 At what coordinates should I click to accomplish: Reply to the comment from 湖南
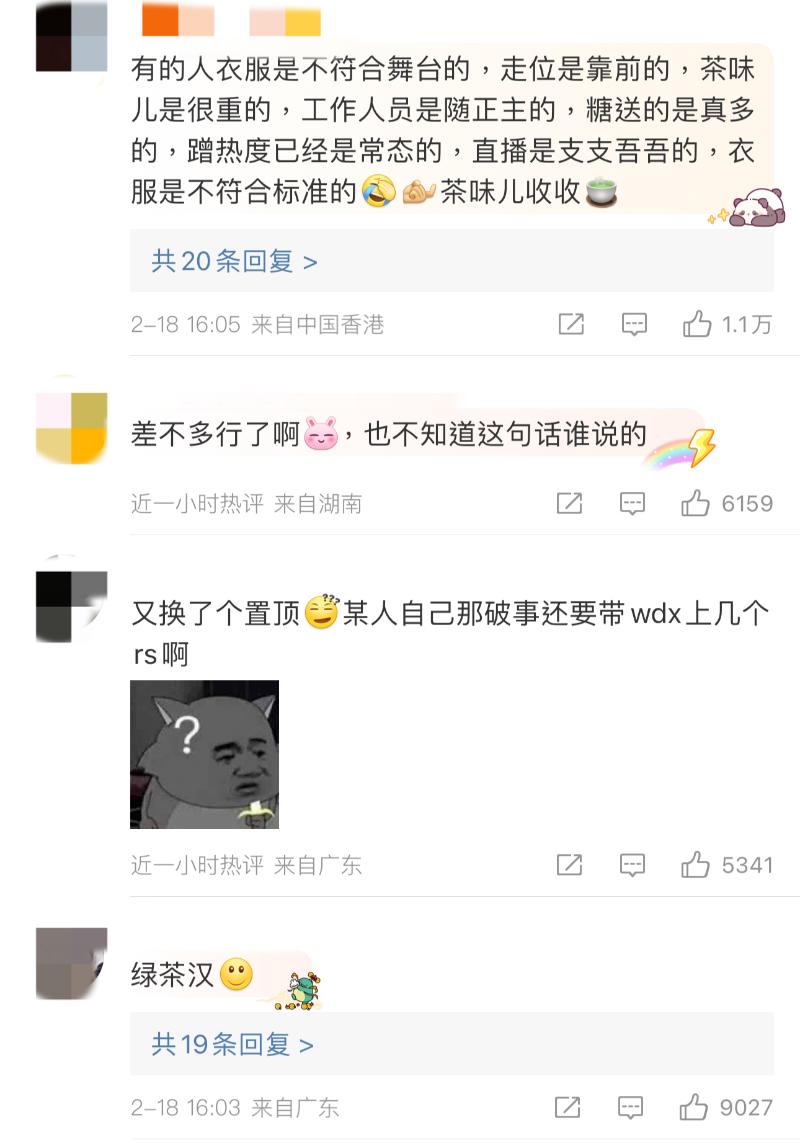632,503
